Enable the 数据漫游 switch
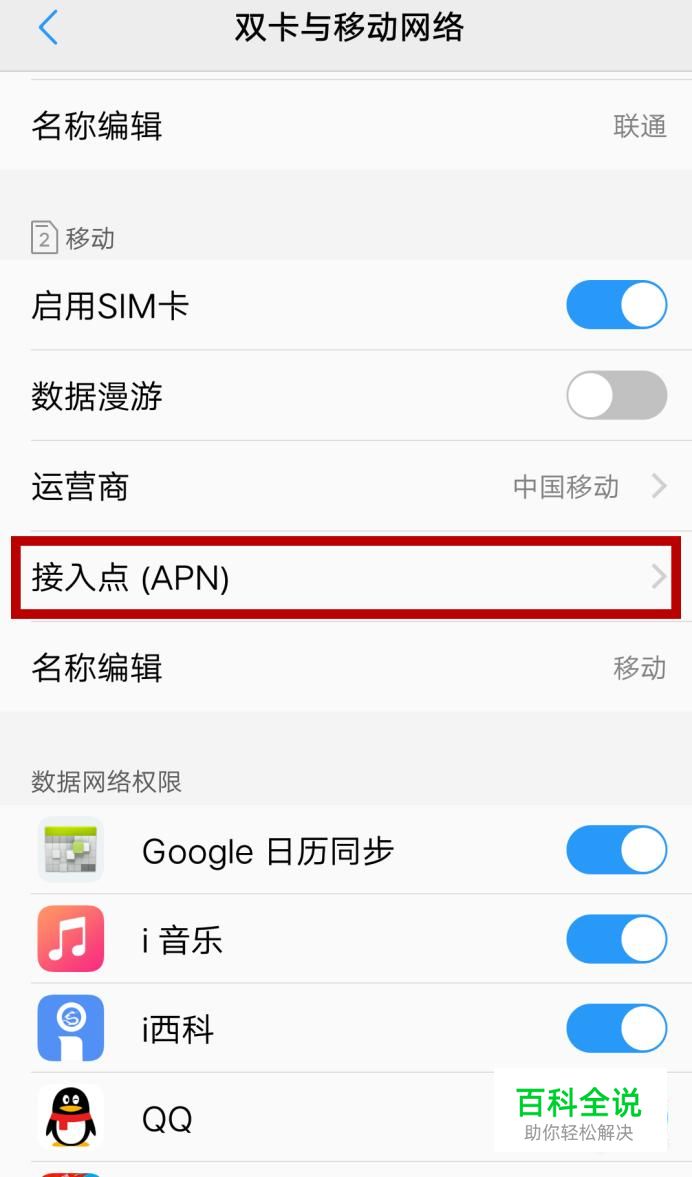Image resolution: width=692 pixels, height=1177 pixels. (616, 395)
